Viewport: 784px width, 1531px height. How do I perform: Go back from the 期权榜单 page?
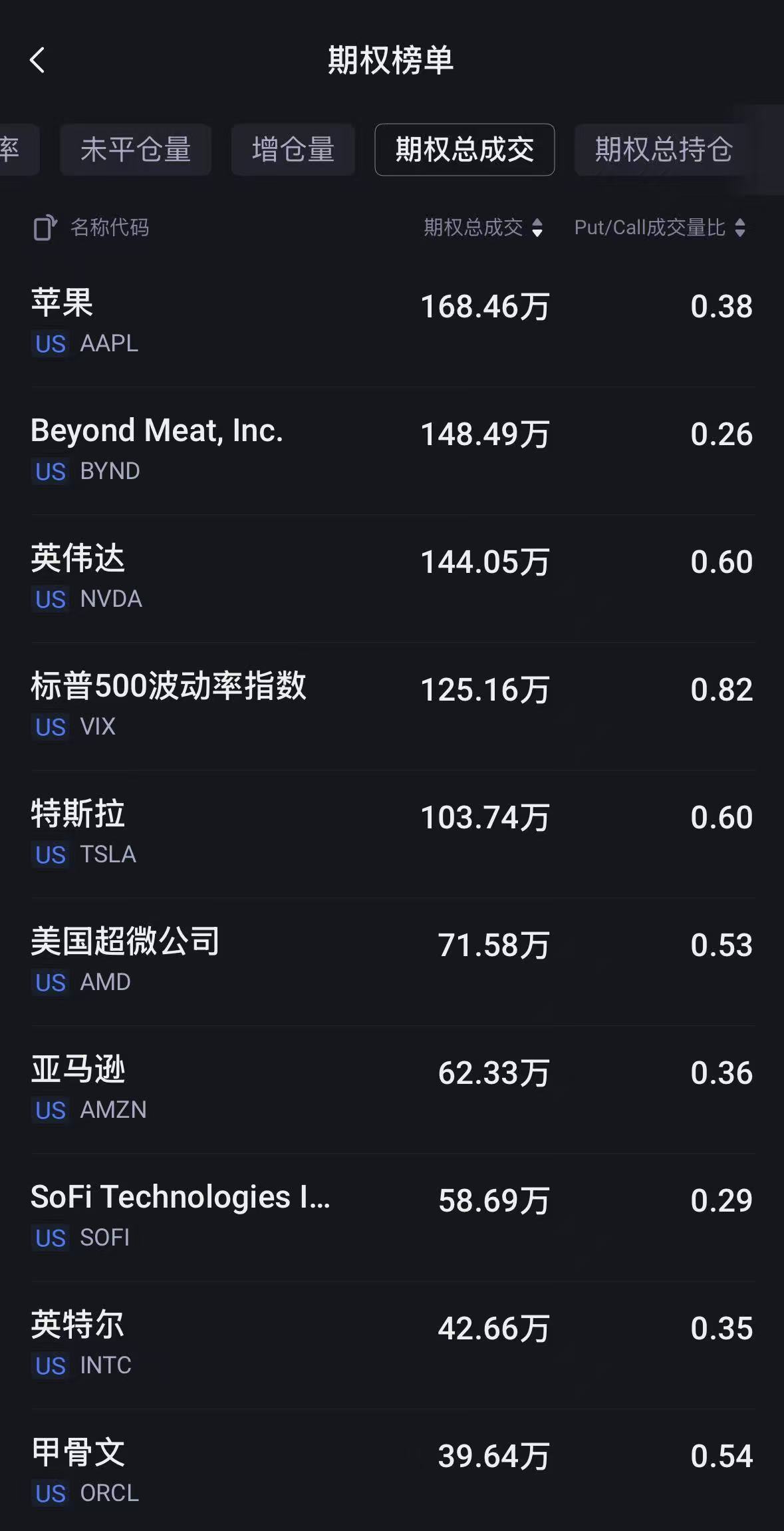pos(38,61)
